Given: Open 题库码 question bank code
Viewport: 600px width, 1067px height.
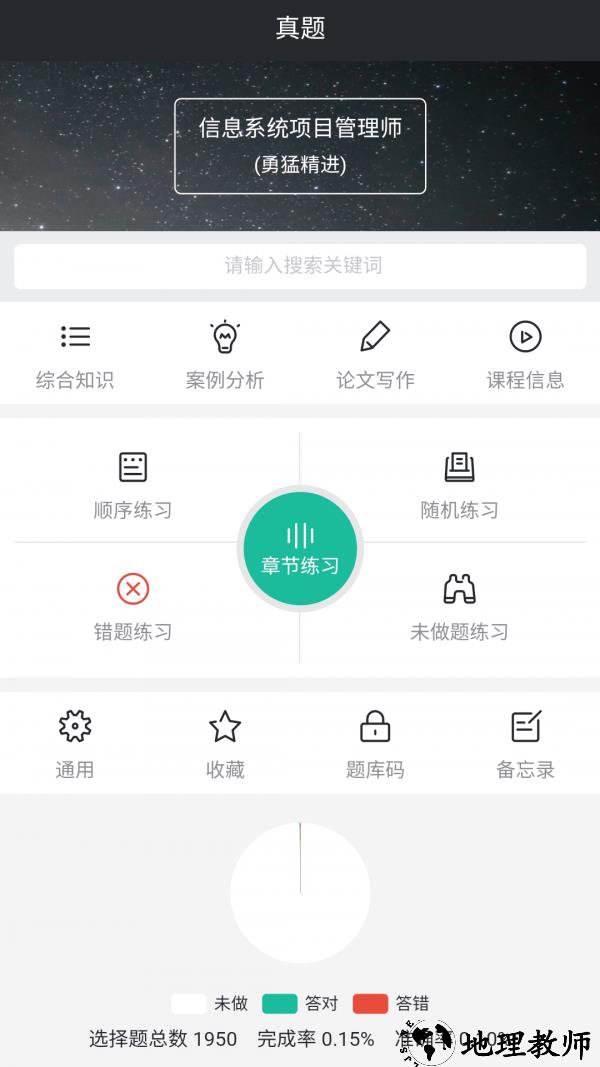Looking at the screenshot, I should click(x=375, y=744).
